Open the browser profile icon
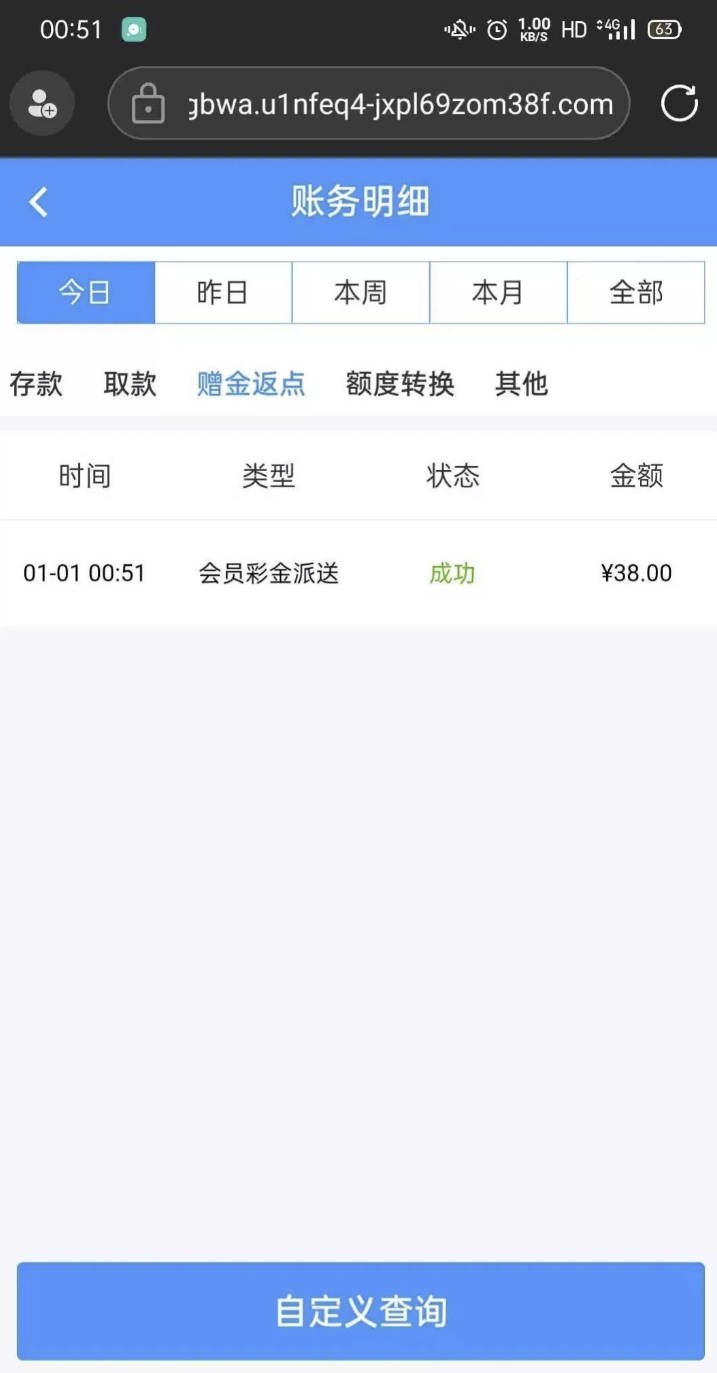This screenshot has height=1373, width=717. point(42,103)
